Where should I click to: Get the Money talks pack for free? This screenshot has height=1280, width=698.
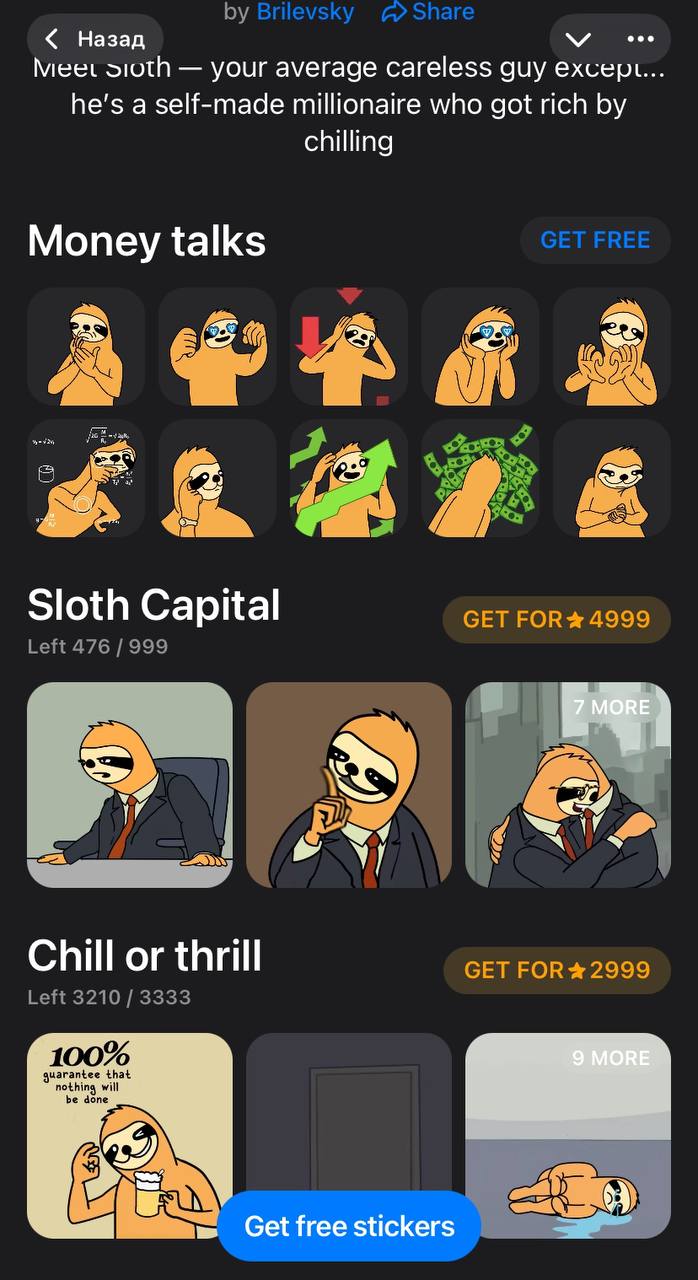click(595, 240)
